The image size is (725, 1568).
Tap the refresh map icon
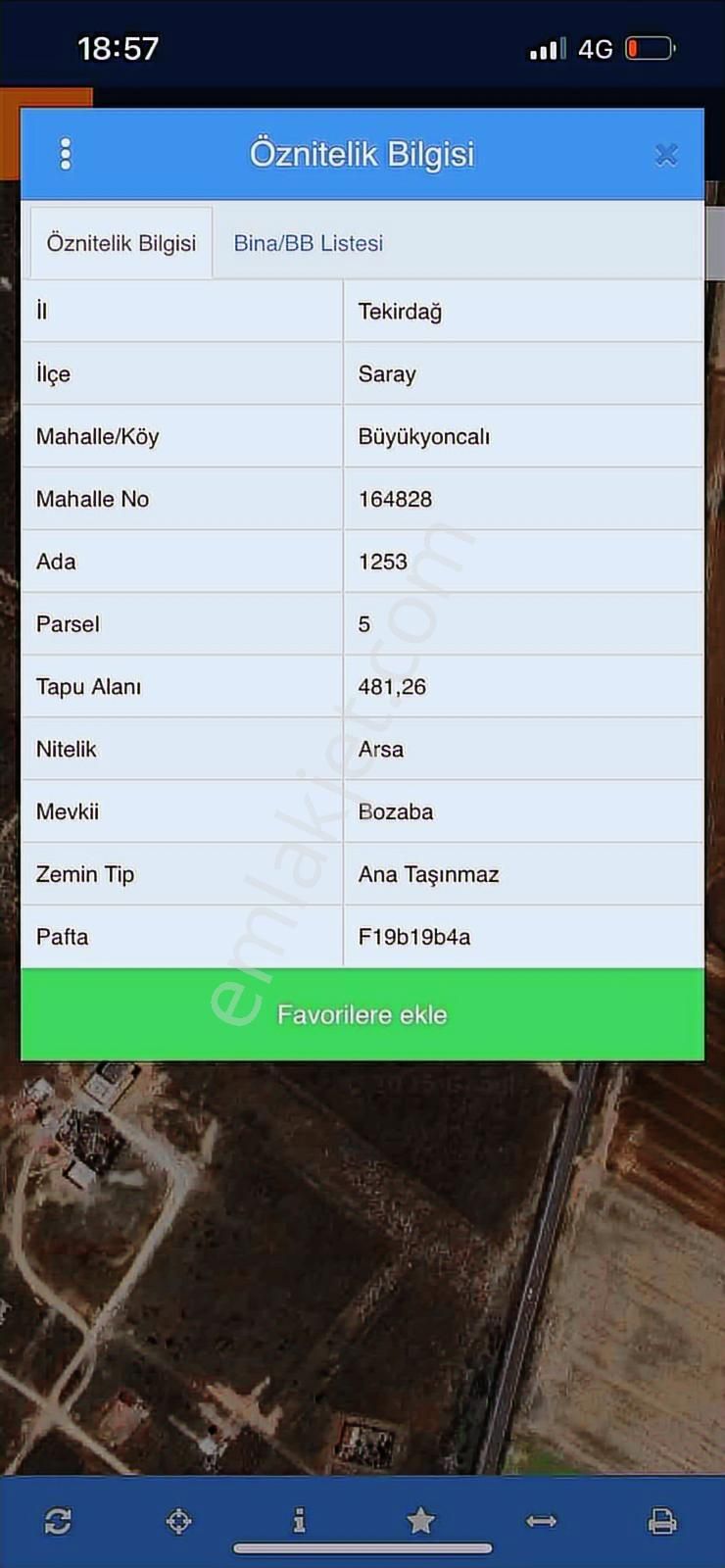[57, 1521]
